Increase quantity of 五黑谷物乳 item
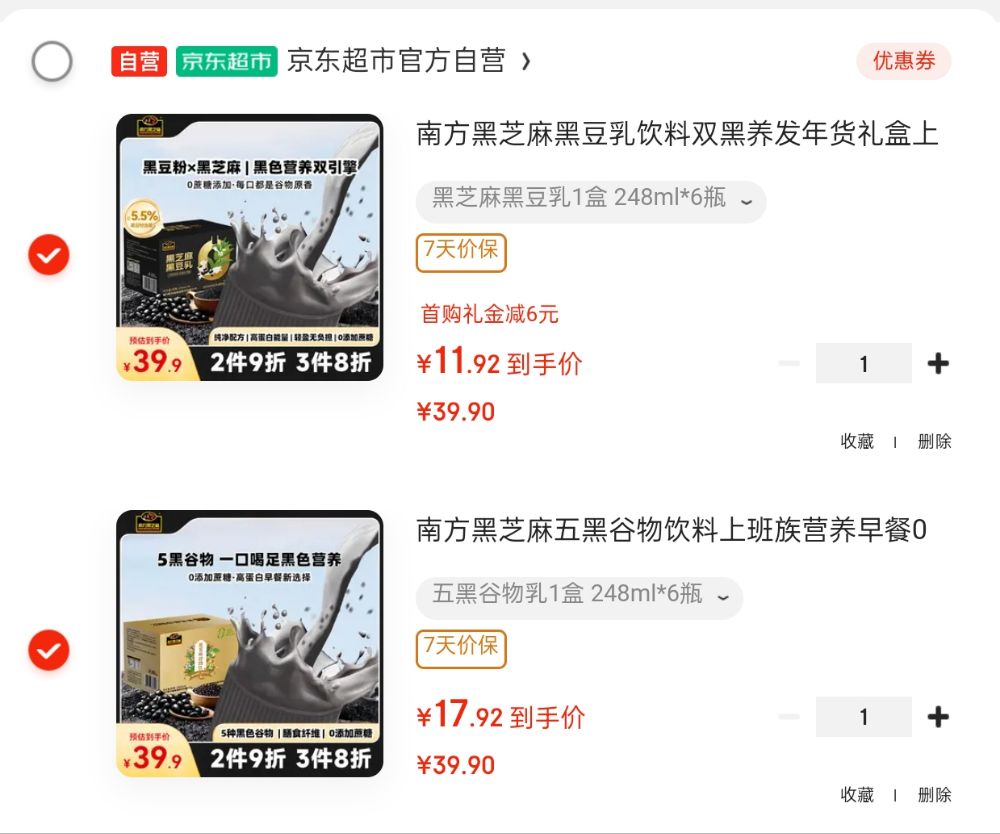 (937, 717)
